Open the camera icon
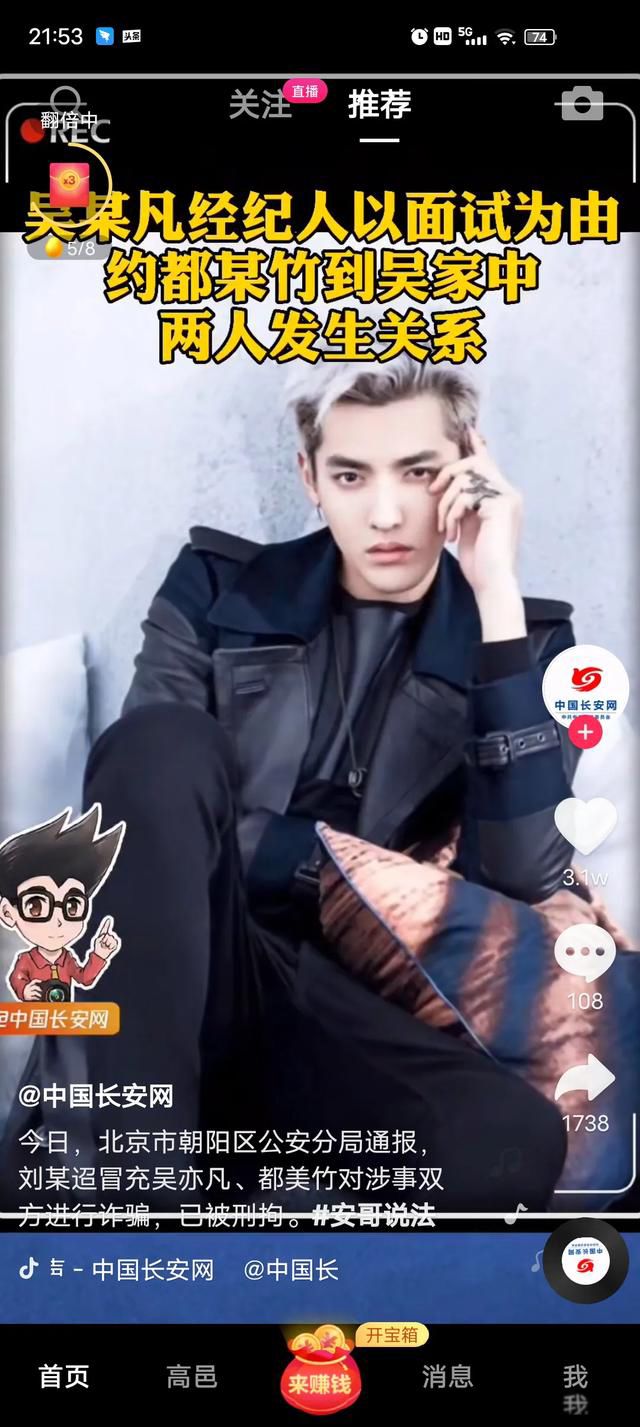Screen dimensions: 640x1427 pyautogui.click(x=582, y=104)
